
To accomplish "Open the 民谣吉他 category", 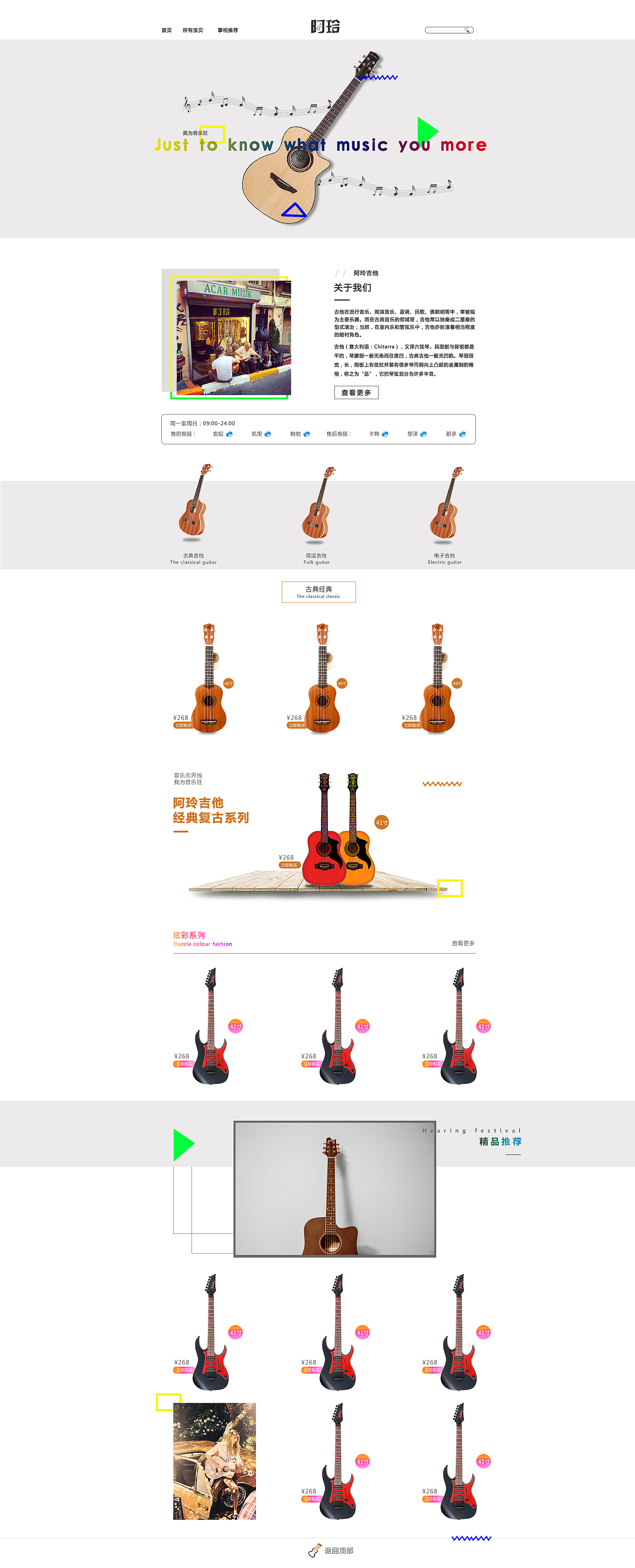I will (317, 510).
